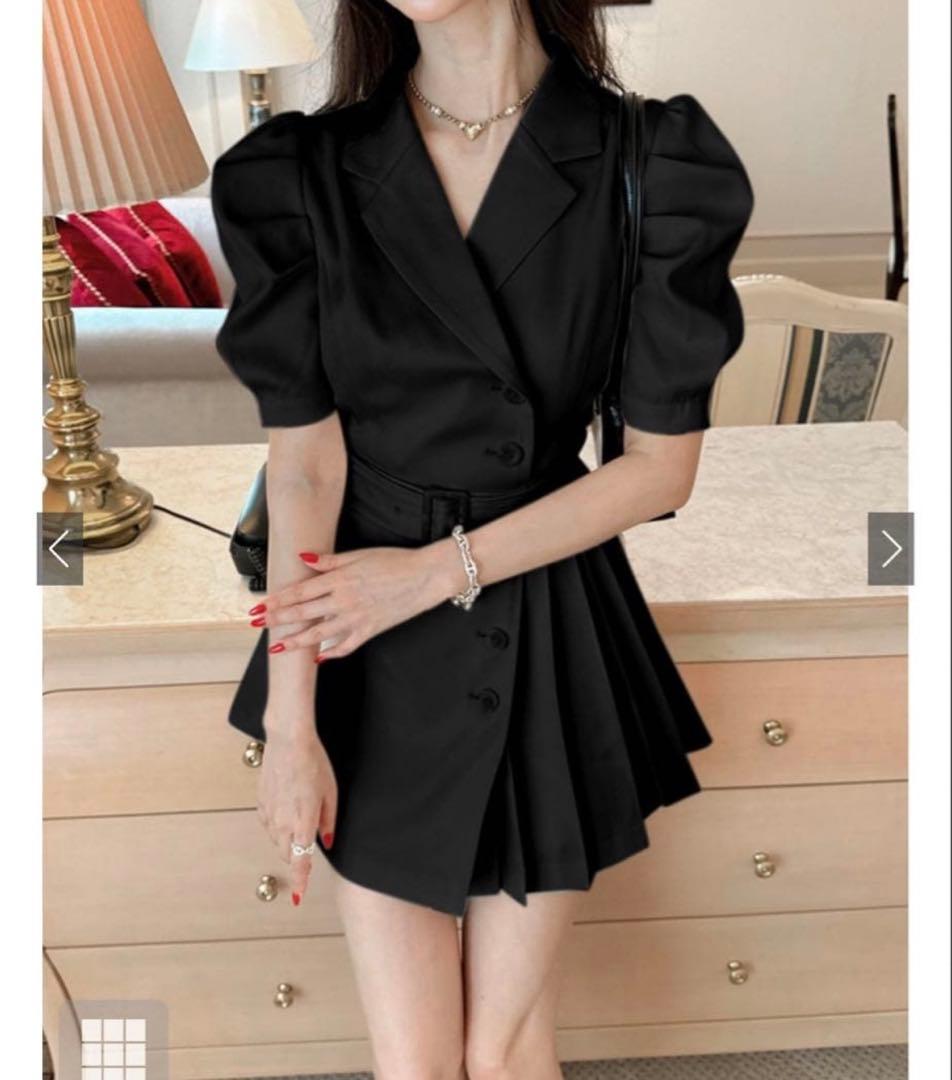Show the next product photo
This screenshot has height=1080, width=952.
pos(891,549)
